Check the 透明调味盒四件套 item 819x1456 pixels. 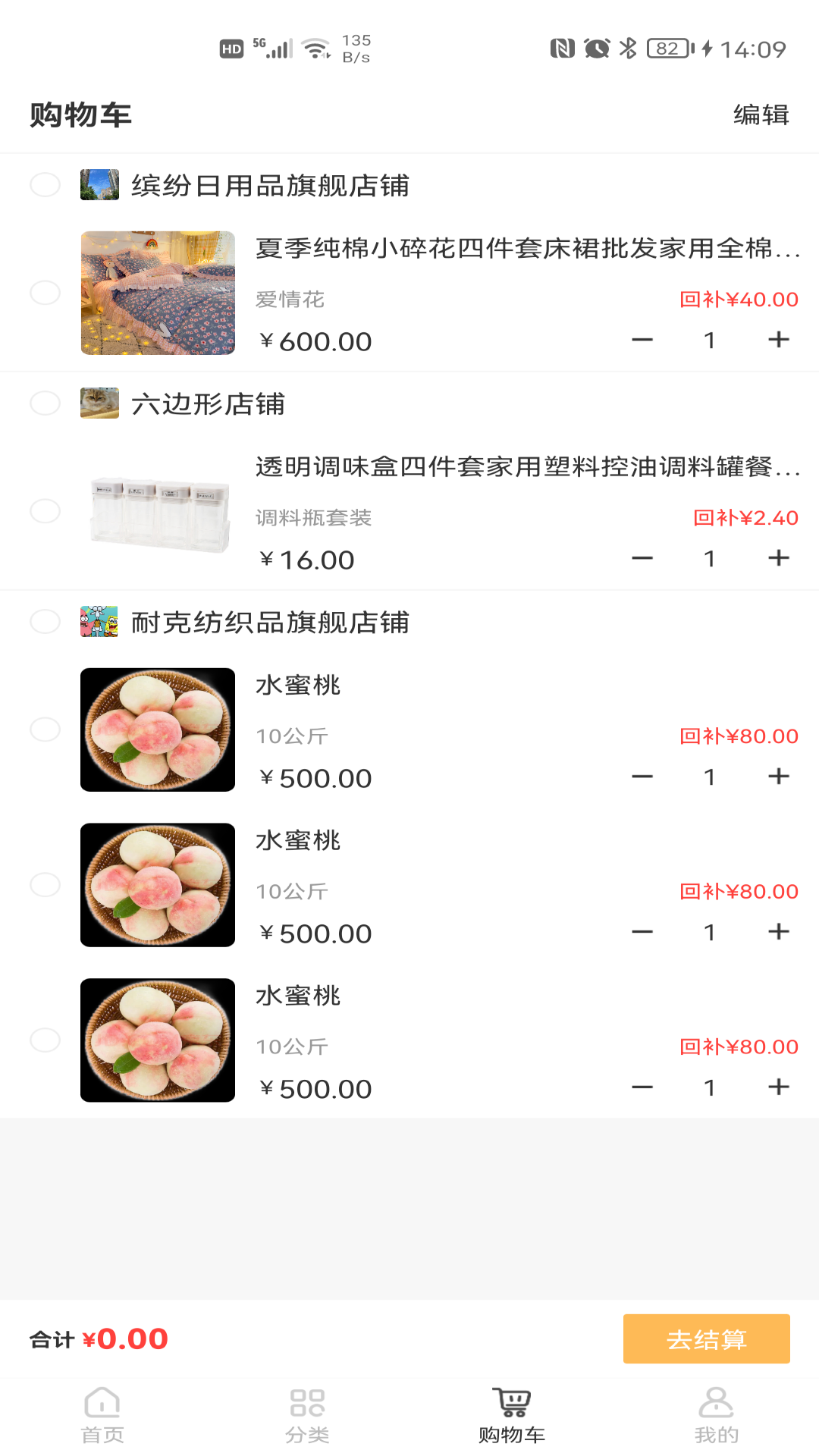click(45, 511)
